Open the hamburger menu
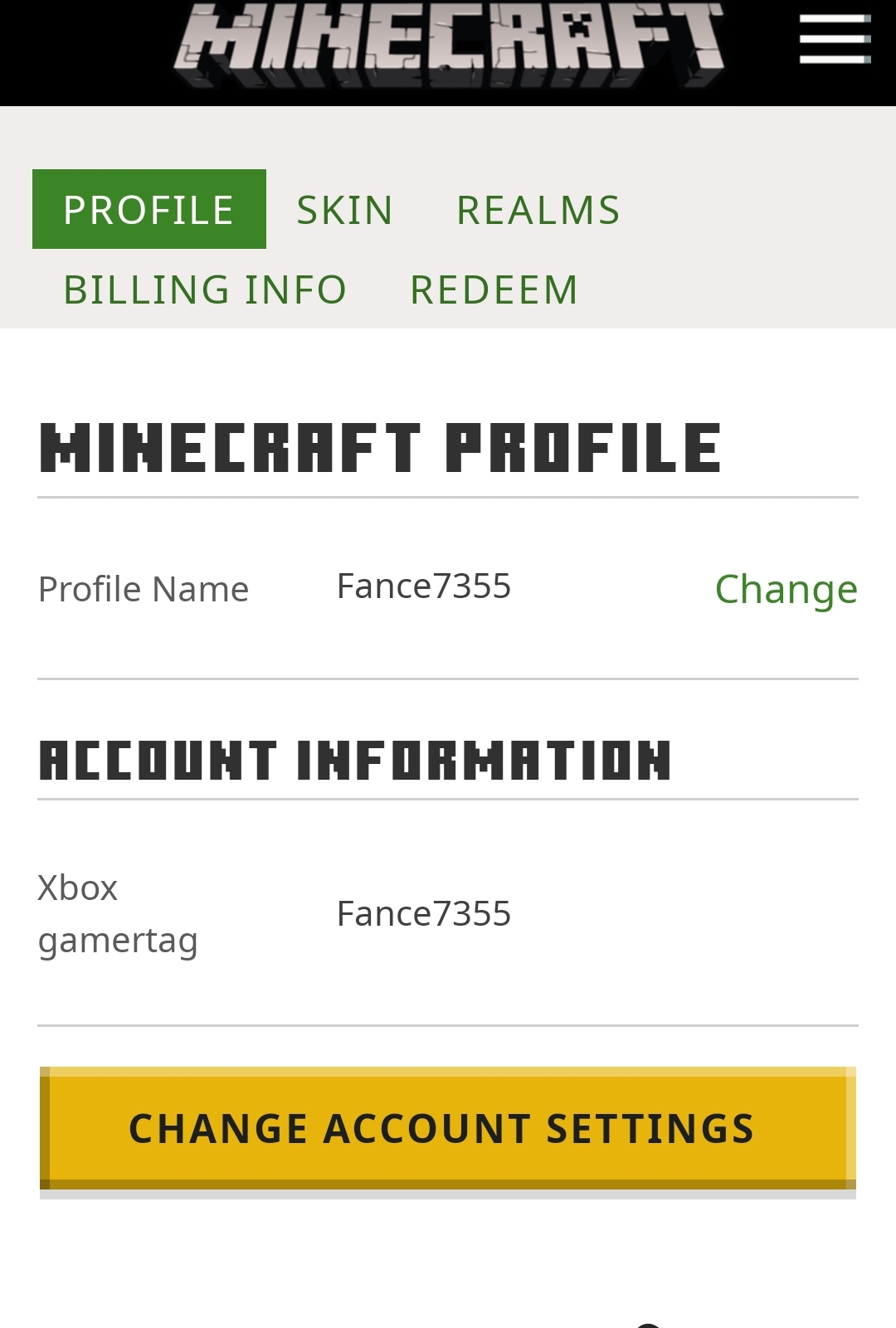 (x=835, y=38)
